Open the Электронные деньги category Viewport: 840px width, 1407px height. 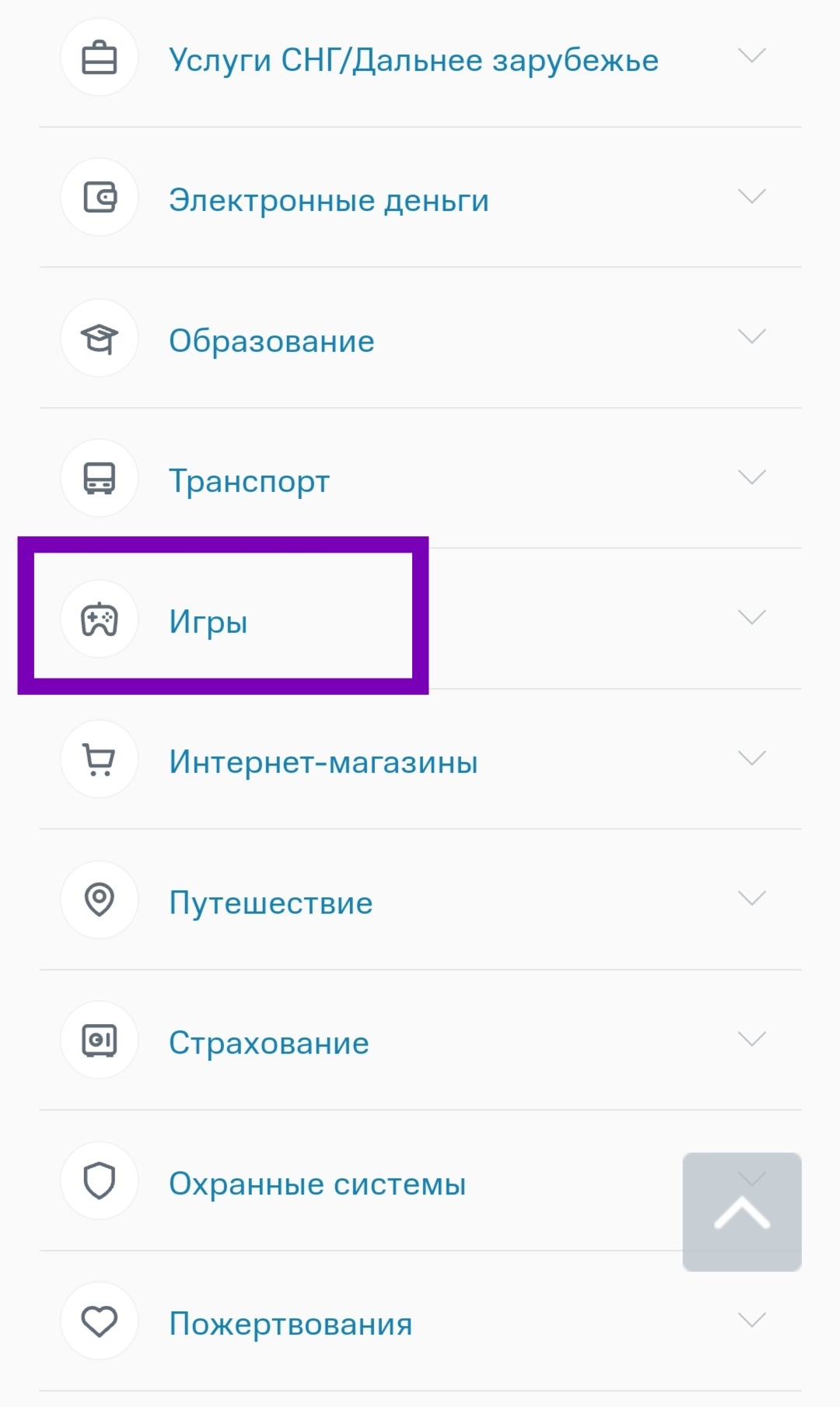(329, 200)
